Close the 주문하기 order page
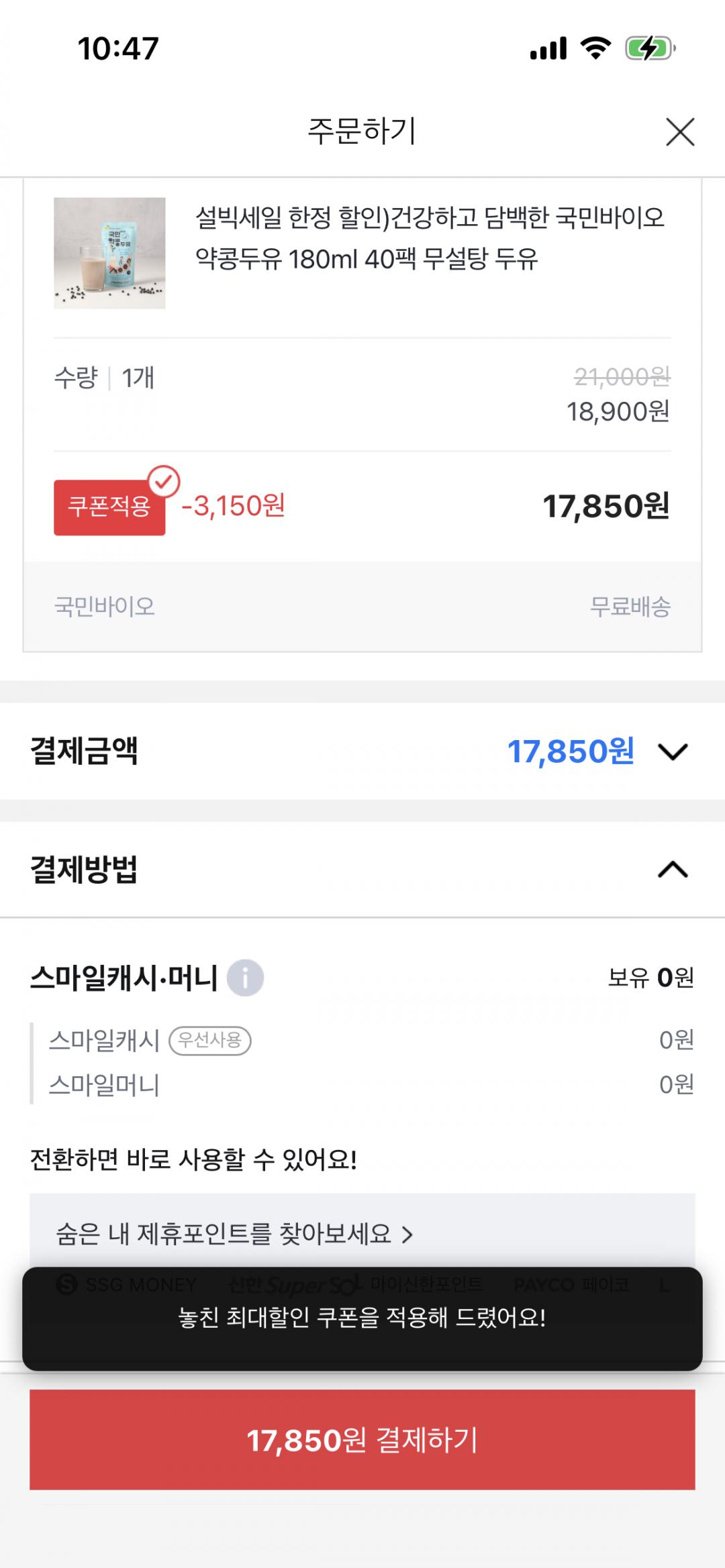This screenshot has width=725, height=1568. (679, 132)
